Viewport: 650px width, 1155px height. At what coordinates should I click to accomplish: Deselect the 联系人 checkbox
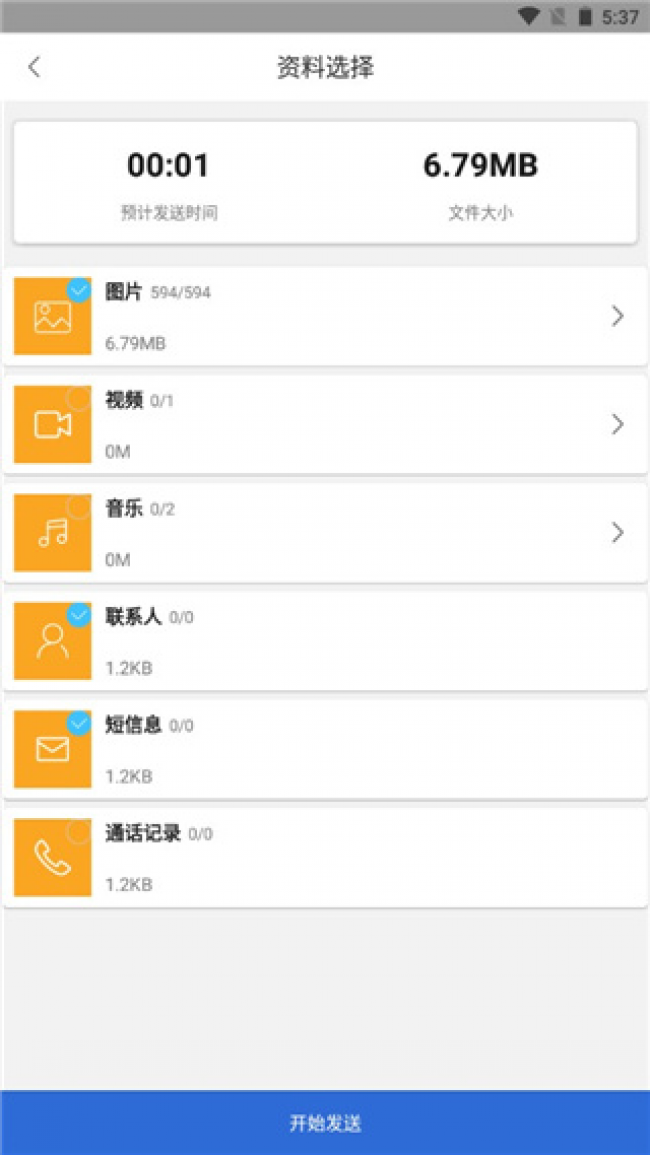79,615
